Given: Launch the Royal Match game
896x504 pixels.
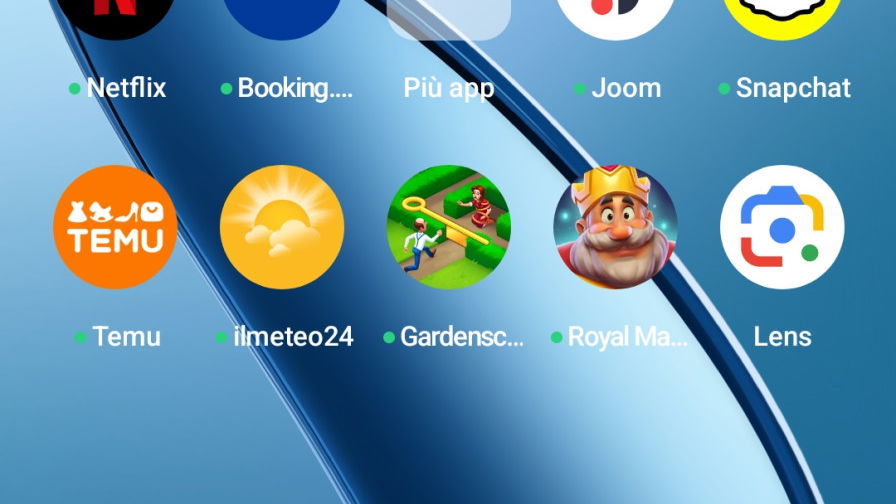Looking at the screenshot, I should click(616, 227).
